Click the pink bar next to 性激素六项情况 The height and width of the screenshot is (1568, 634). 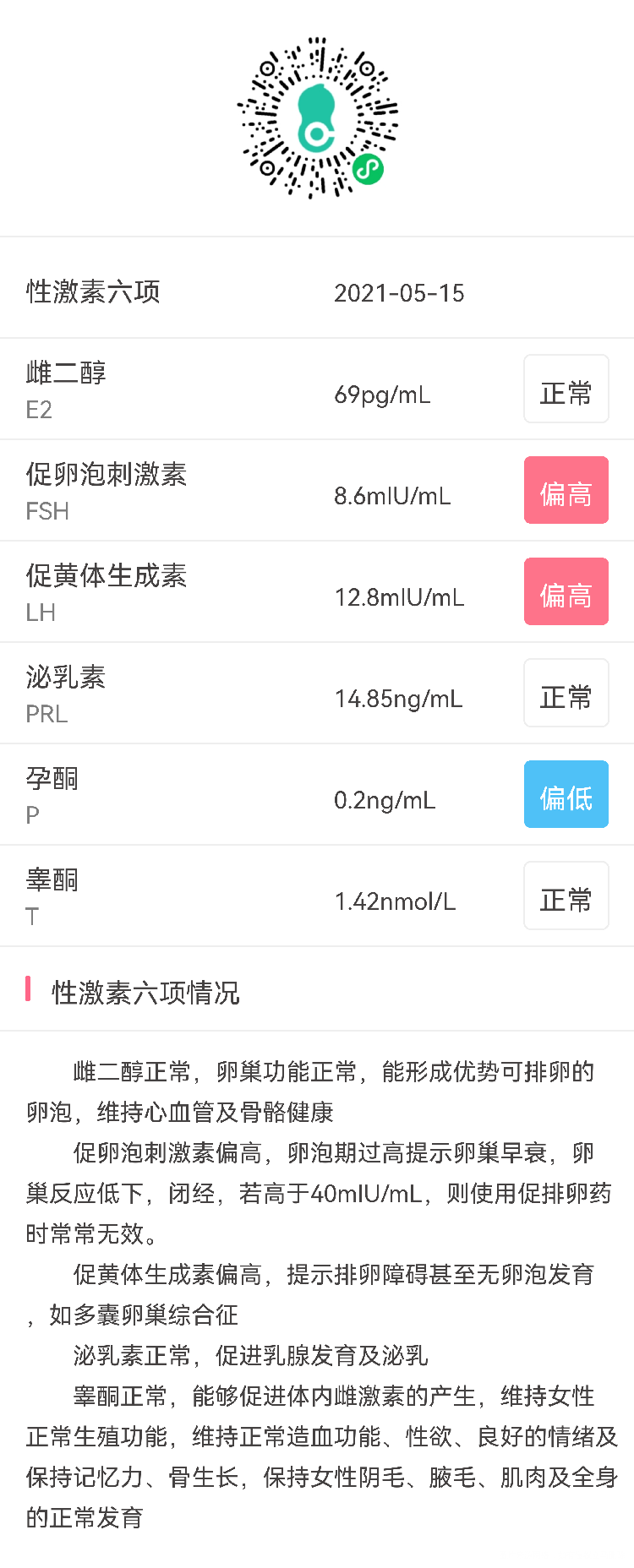(30, 988)
